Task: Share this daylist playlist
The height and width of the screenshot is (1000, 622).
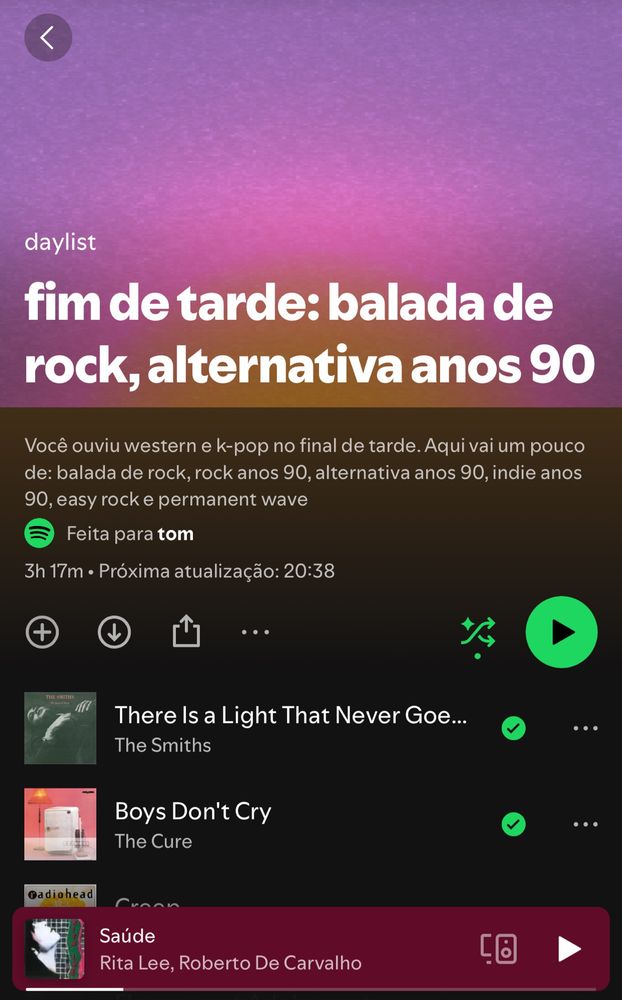Action: click(x=186, y=632)
